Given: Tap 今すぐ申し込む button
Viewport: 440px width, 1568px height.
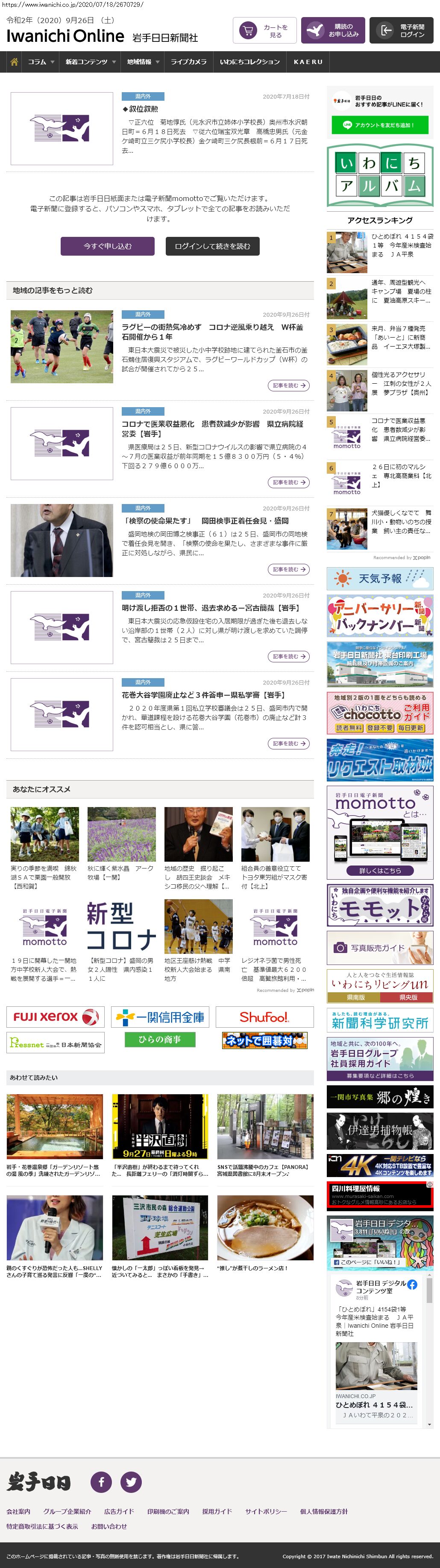Looking at the screenshot, I should coord(108,246).
